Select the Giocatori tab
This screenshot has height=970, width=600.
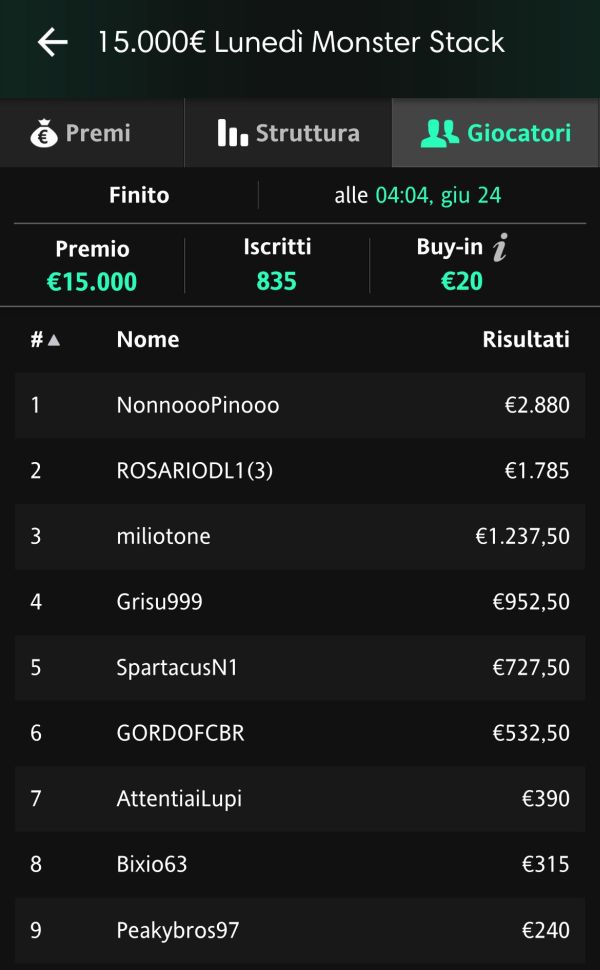pyautogui.click(x=495, y=133)
